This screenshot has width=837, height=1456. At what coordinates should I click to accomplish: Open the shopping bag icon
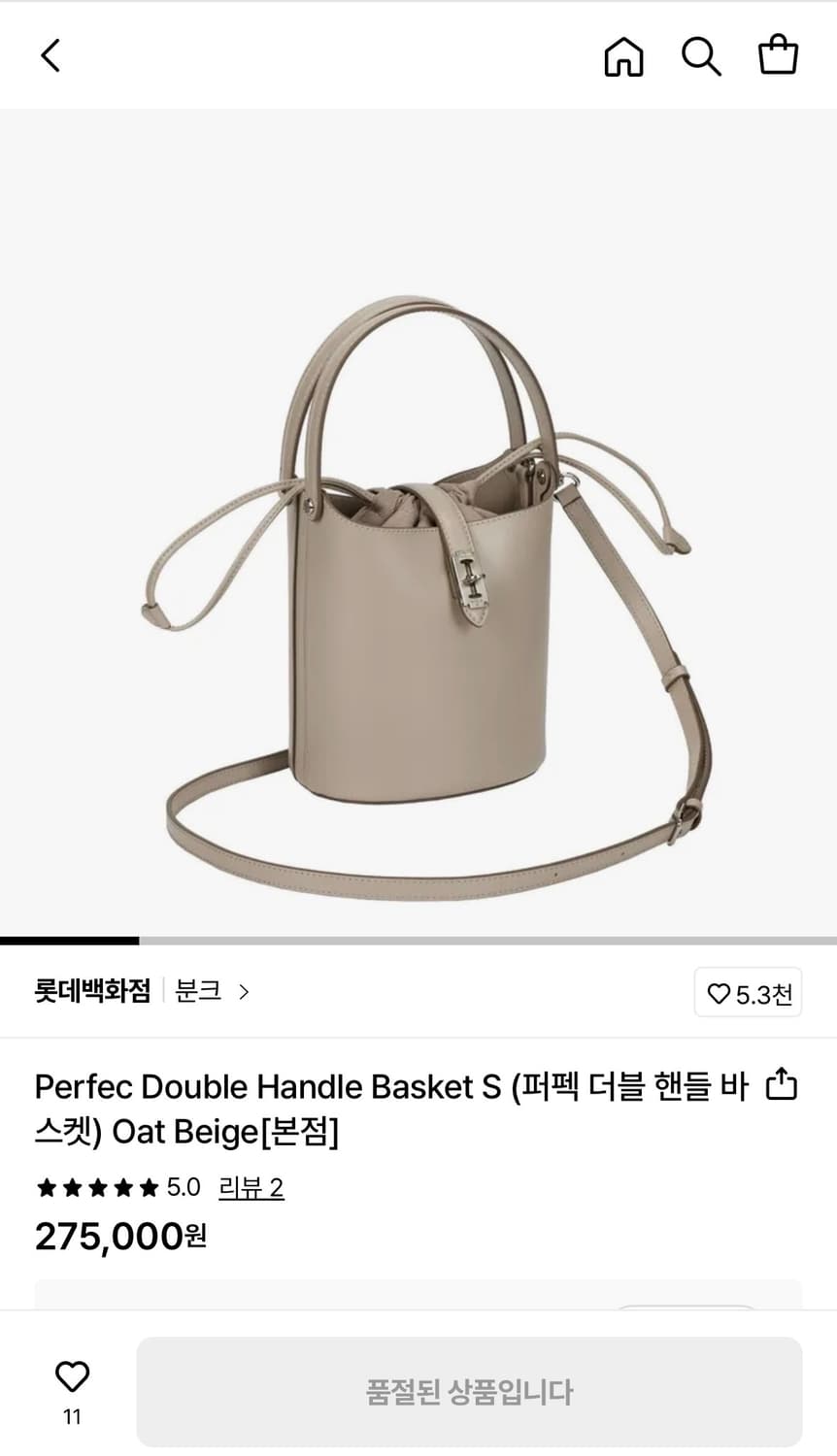coord(778,55)
